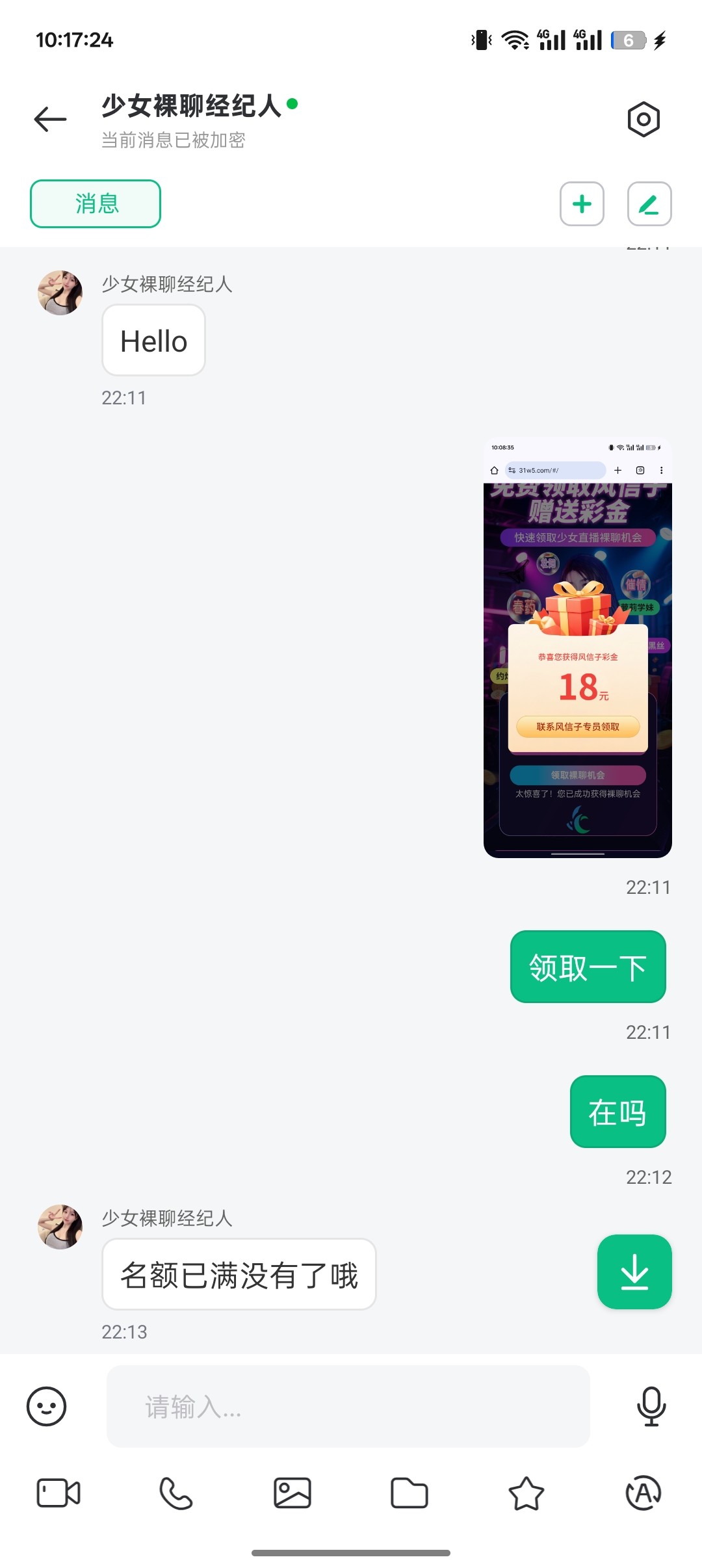Send a picture from gallery
The height and width of the screenshot is (1568, 702).
point(292,1493)
